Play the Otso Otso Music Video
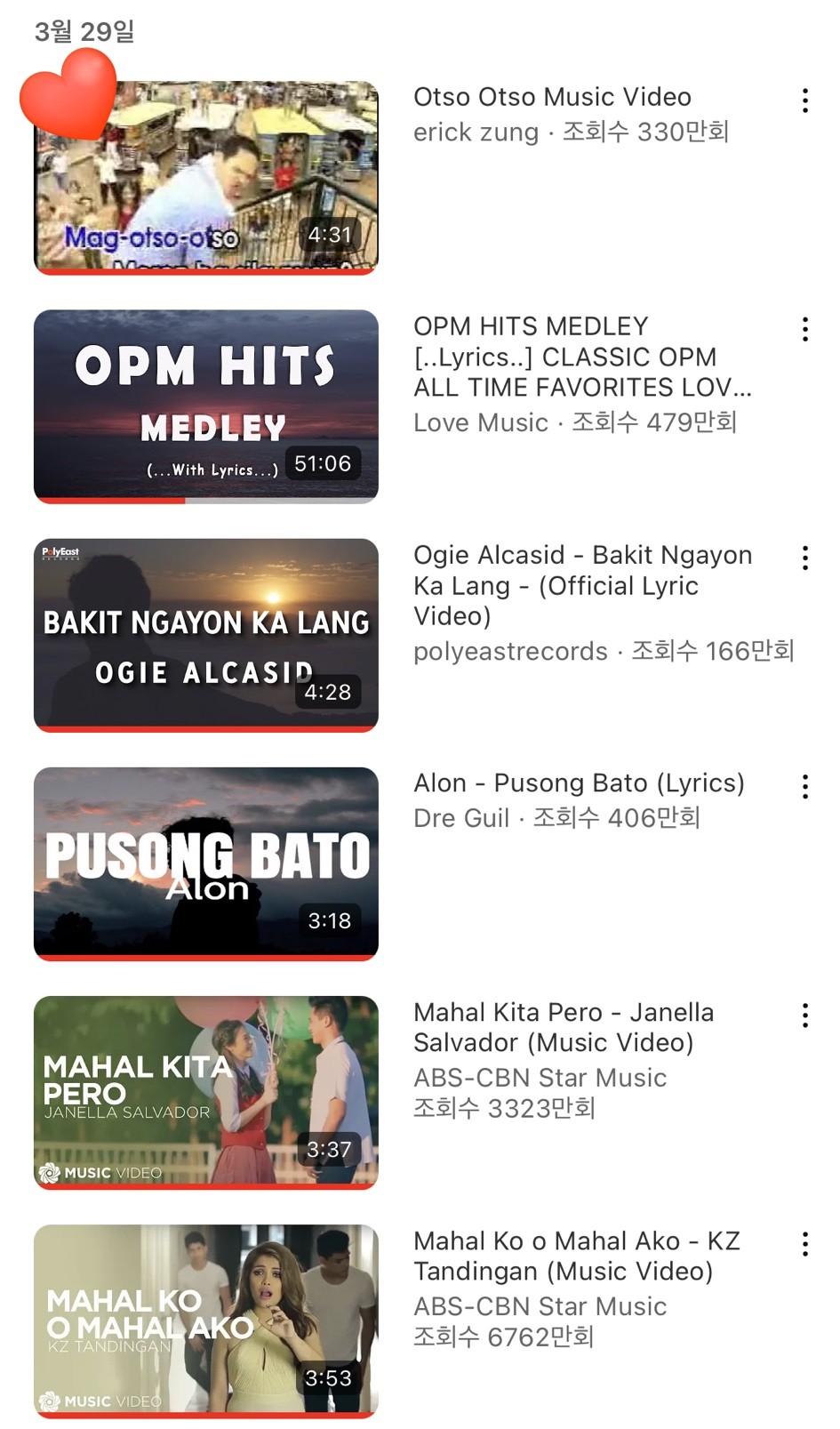The height and width of the screenshot is (1429, 840). [206, 178]
